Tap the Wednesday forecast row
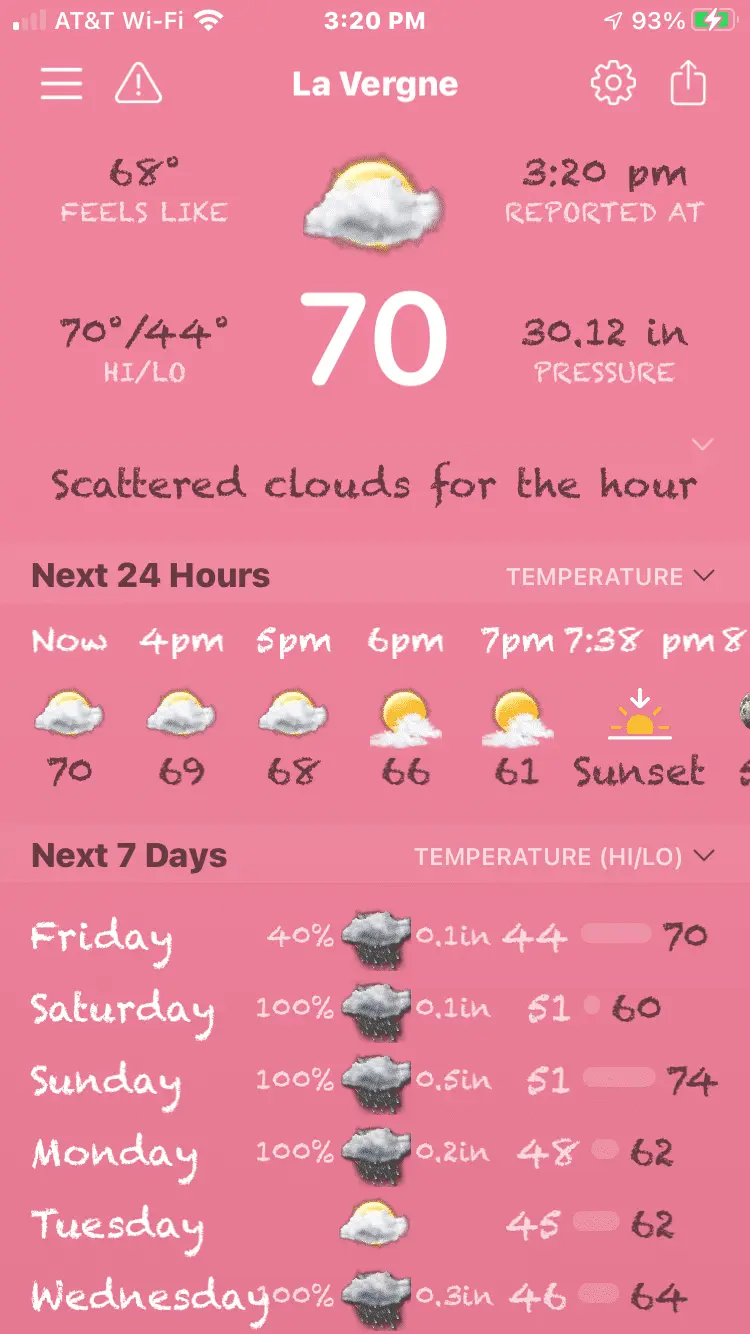Screen dimensions: 750x1334 click(x=375, y=1297)
